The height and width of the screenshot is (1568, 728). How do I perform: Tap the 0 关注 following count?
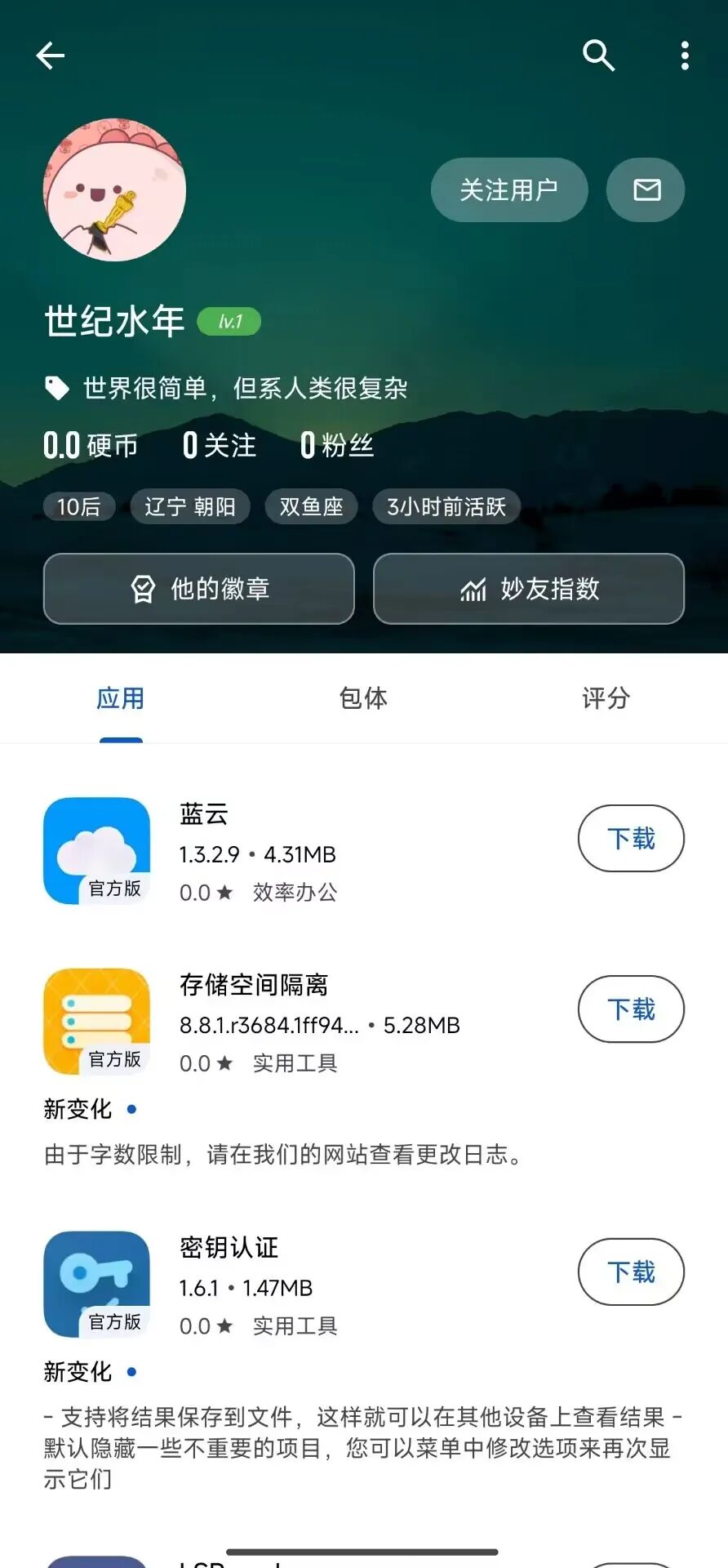(x=220, y=445)
